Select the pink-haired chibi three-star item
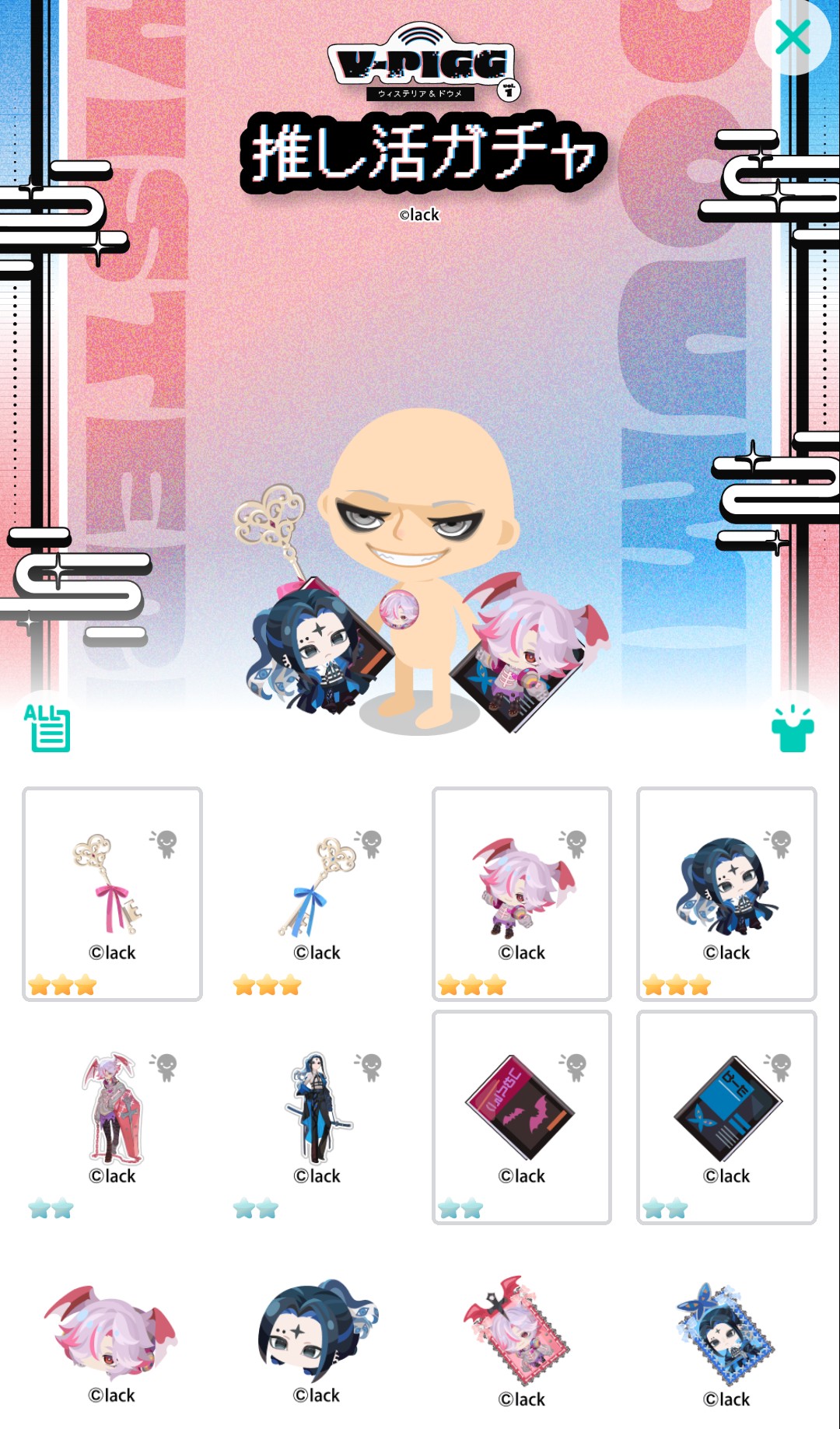The height and width of the screenshot is (1429, 840). pos(521,893)
